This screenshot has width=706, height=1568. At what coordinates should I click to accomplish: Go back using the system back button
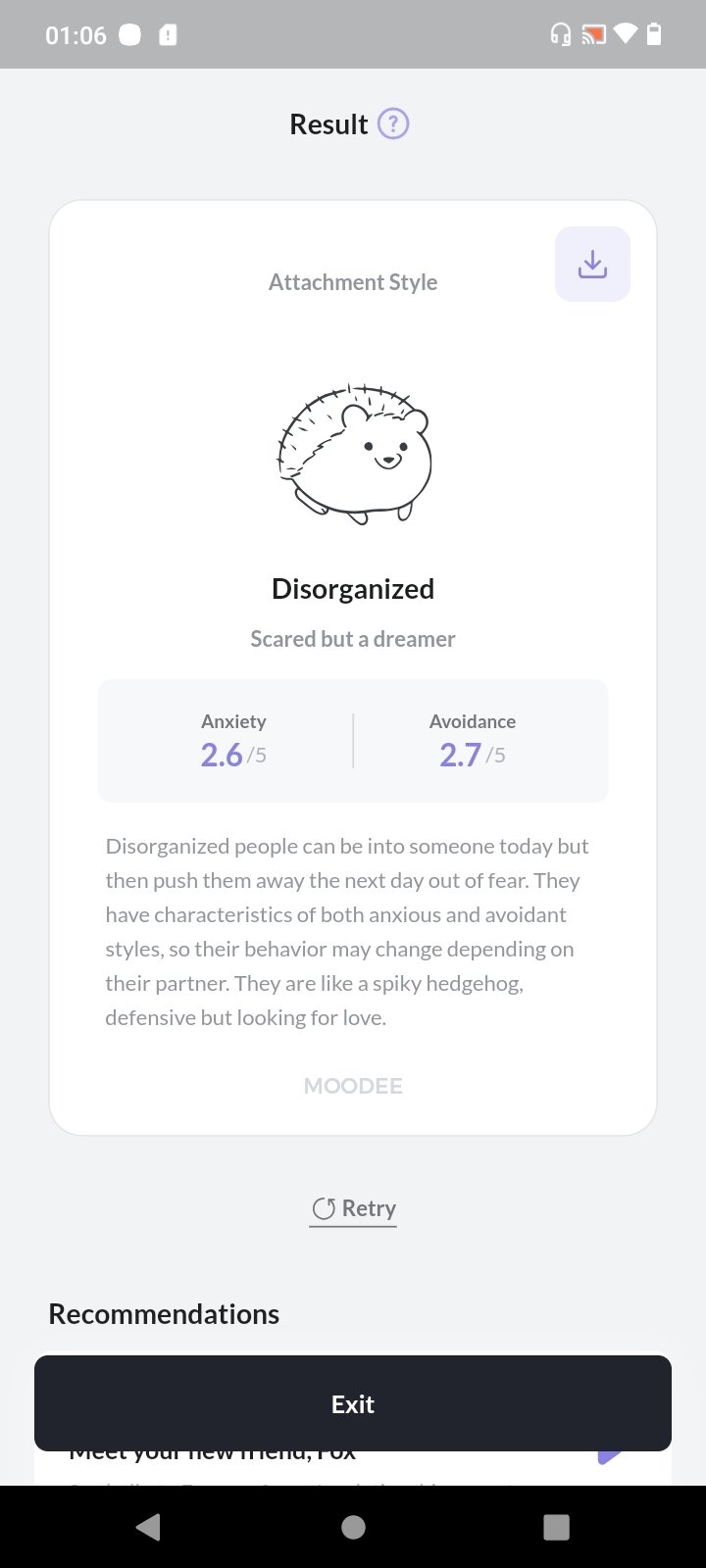pos(148,1527)
